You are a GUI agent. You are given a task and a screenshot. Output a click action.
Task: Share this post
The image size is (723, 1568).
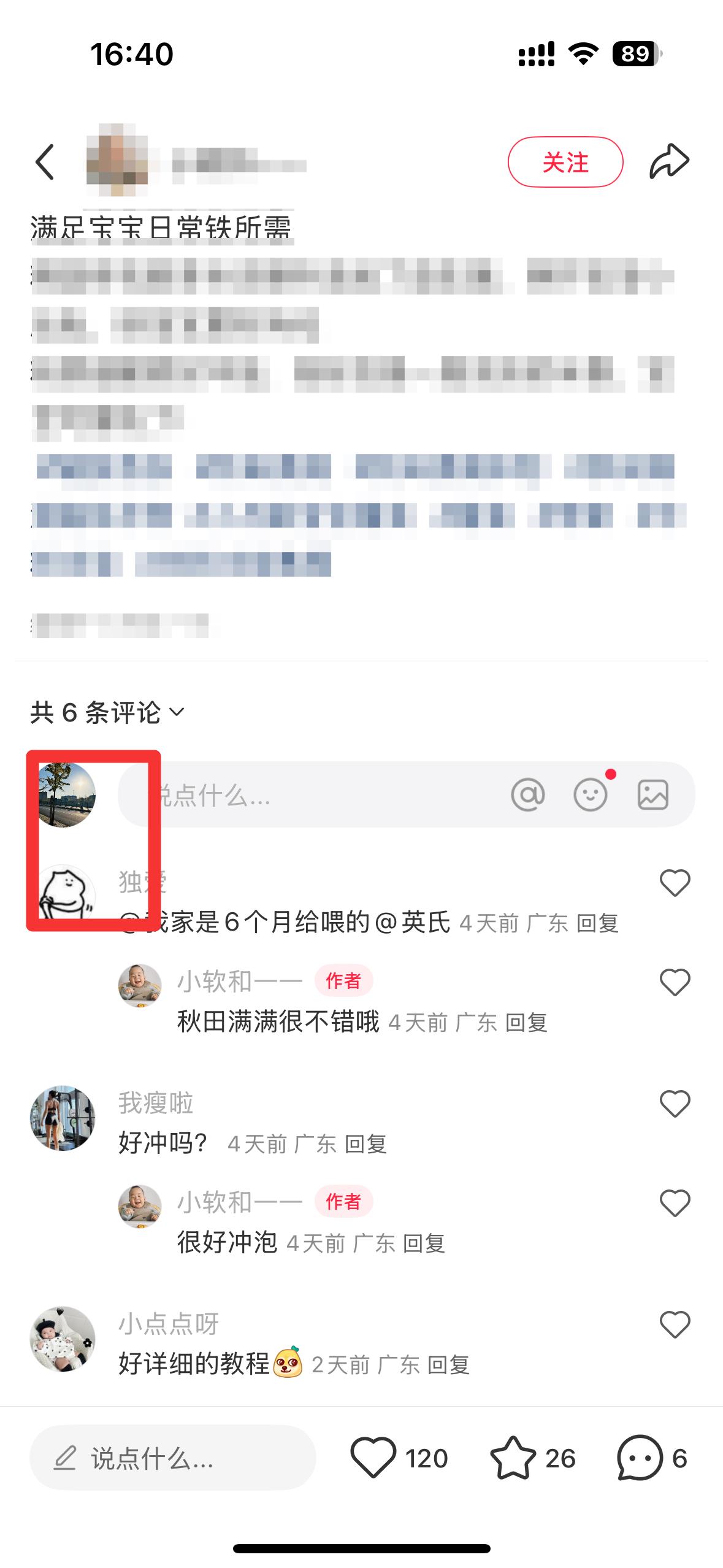pos(669,162)
